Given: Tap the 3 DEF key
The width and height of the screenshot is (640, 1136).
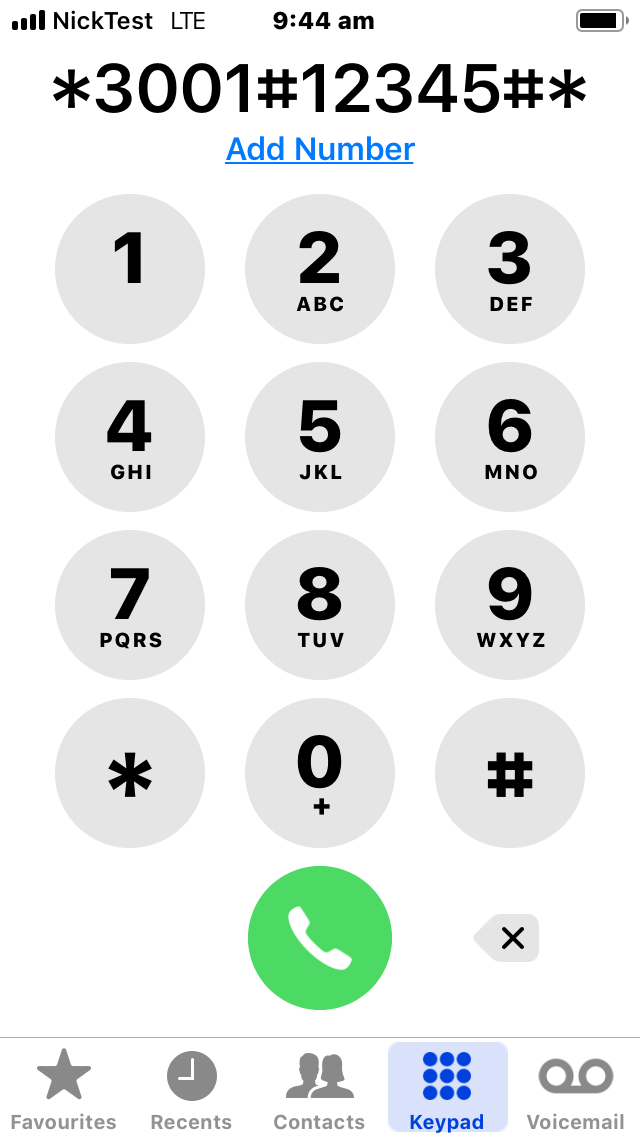Looking at the screenshot, I should click(x=510, y=269).
